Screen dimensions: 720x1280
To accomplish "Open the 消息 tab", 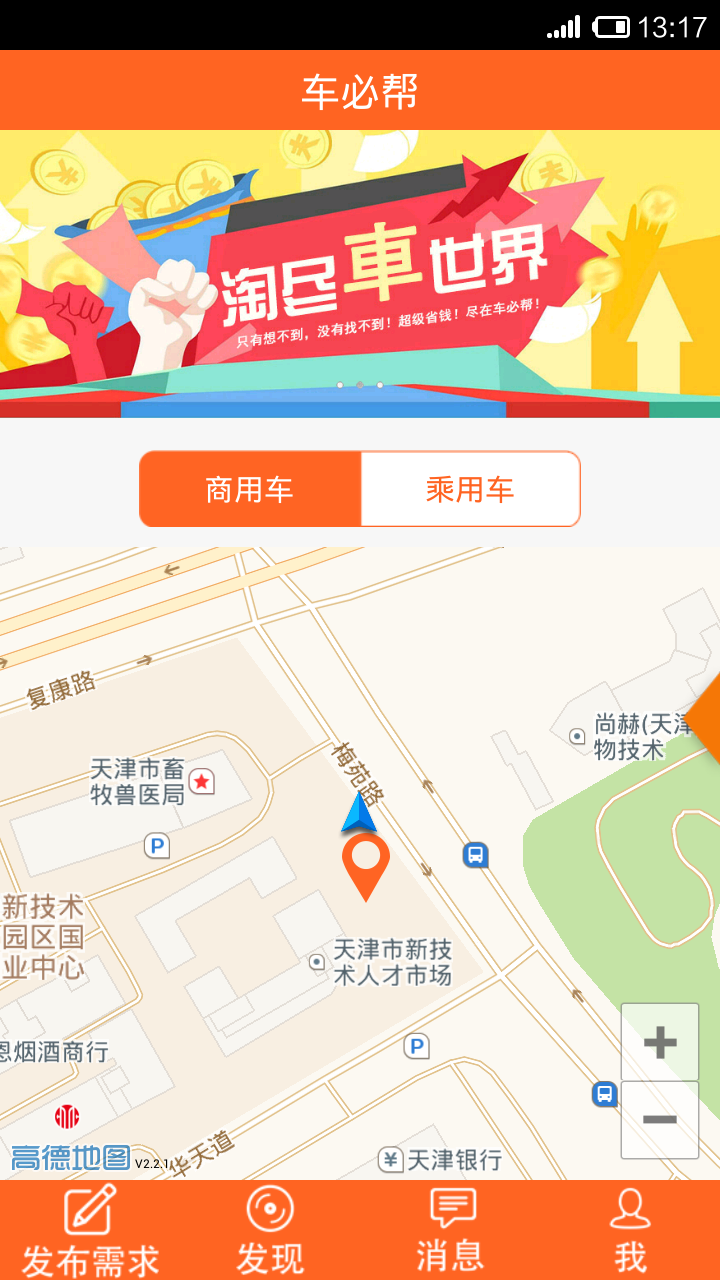I will [450, 1230].
